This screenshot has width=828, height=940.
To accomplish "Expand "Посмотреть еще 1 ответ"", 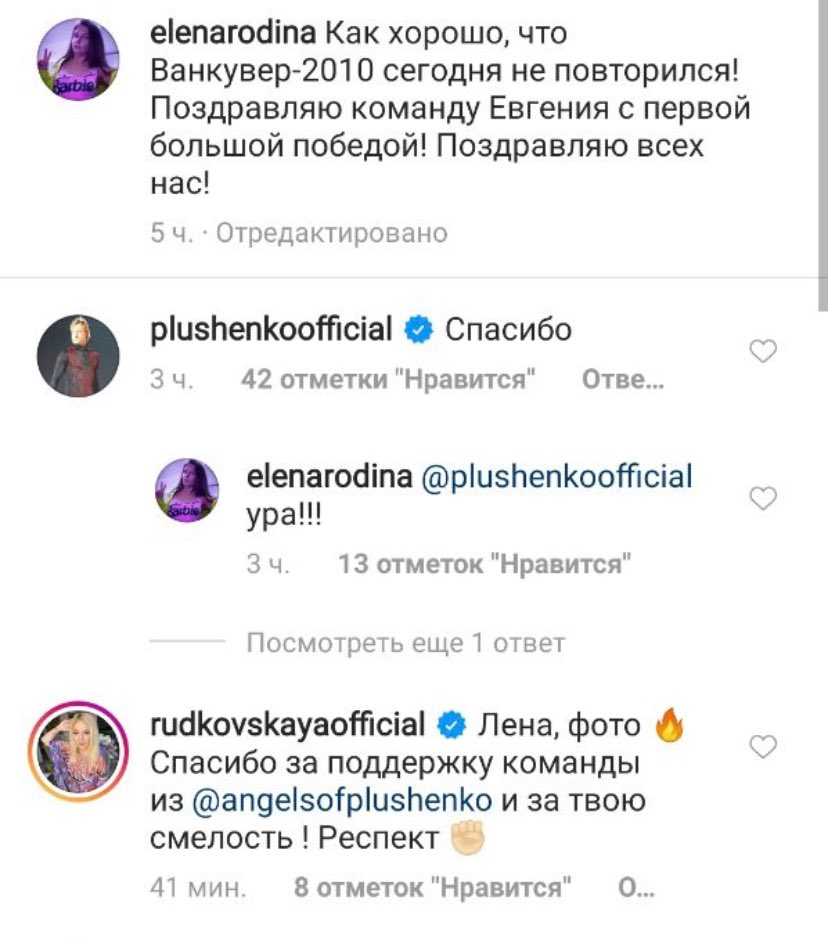I will pos(405,643).
